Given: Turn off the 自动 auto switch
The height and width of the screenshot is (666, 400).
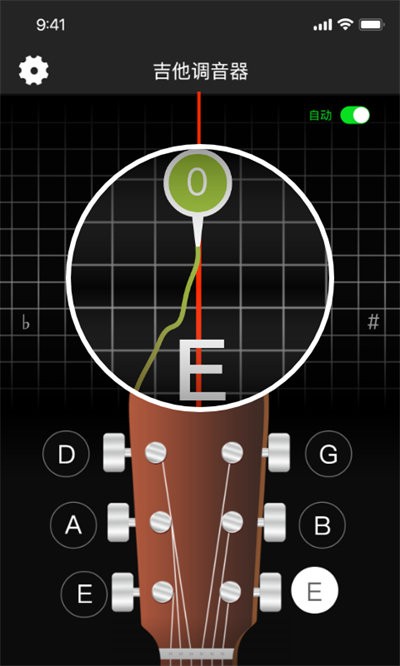Looking at the screenshot, I should pyautogui.click(x=355, y=116).
